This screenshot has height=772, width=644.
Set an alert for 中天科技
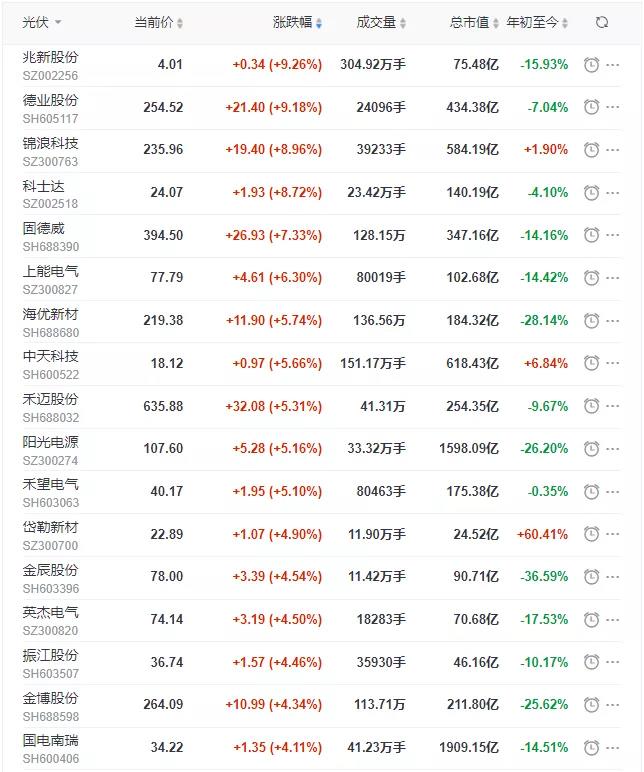(x=591, y=363)
